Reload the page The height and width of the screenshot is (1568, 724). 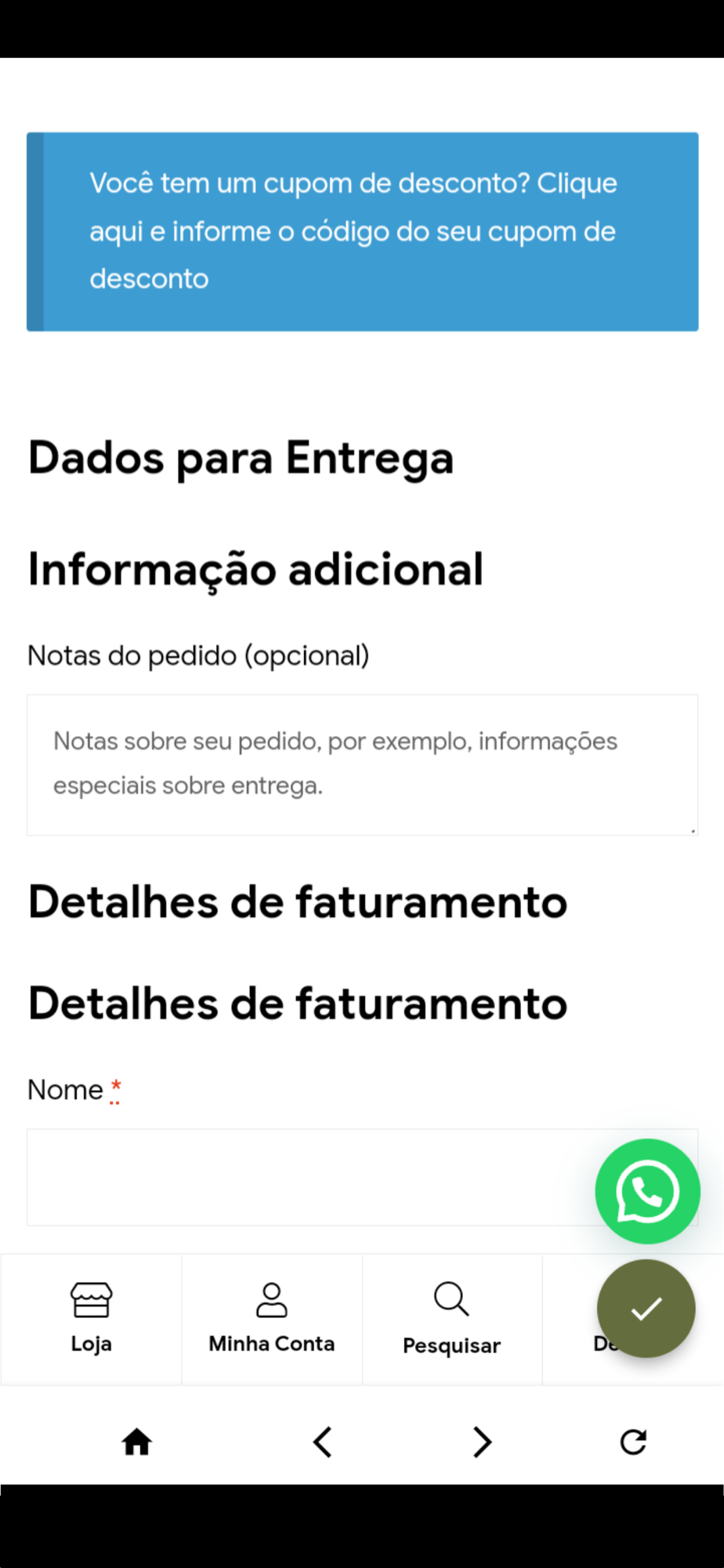633,1441
